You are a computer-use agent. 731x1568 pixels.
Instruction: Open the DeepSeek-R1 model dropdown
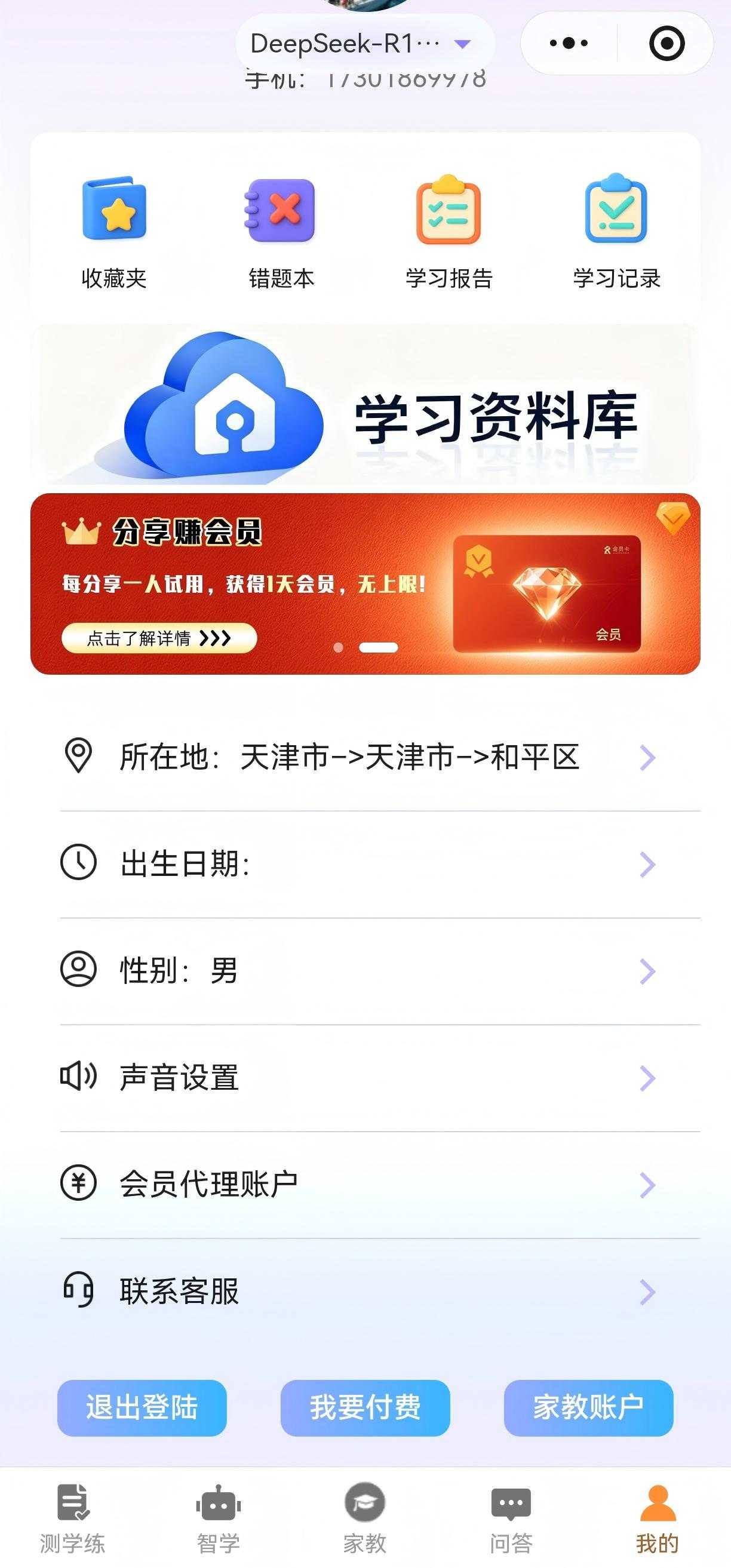point(363,44)
